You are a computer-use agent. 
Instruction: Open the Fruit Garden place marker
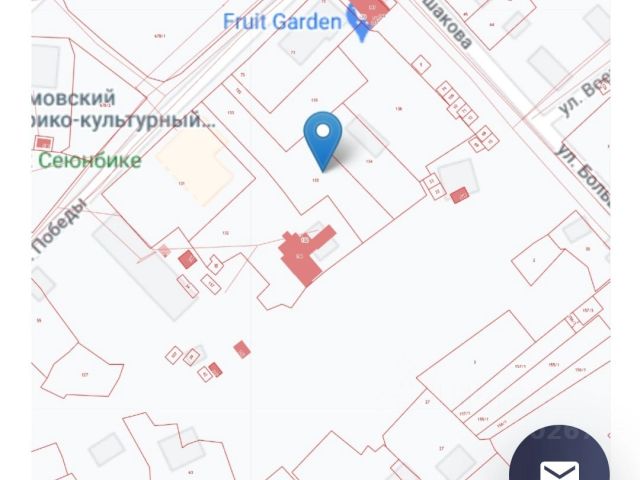(x=358, y=22)
